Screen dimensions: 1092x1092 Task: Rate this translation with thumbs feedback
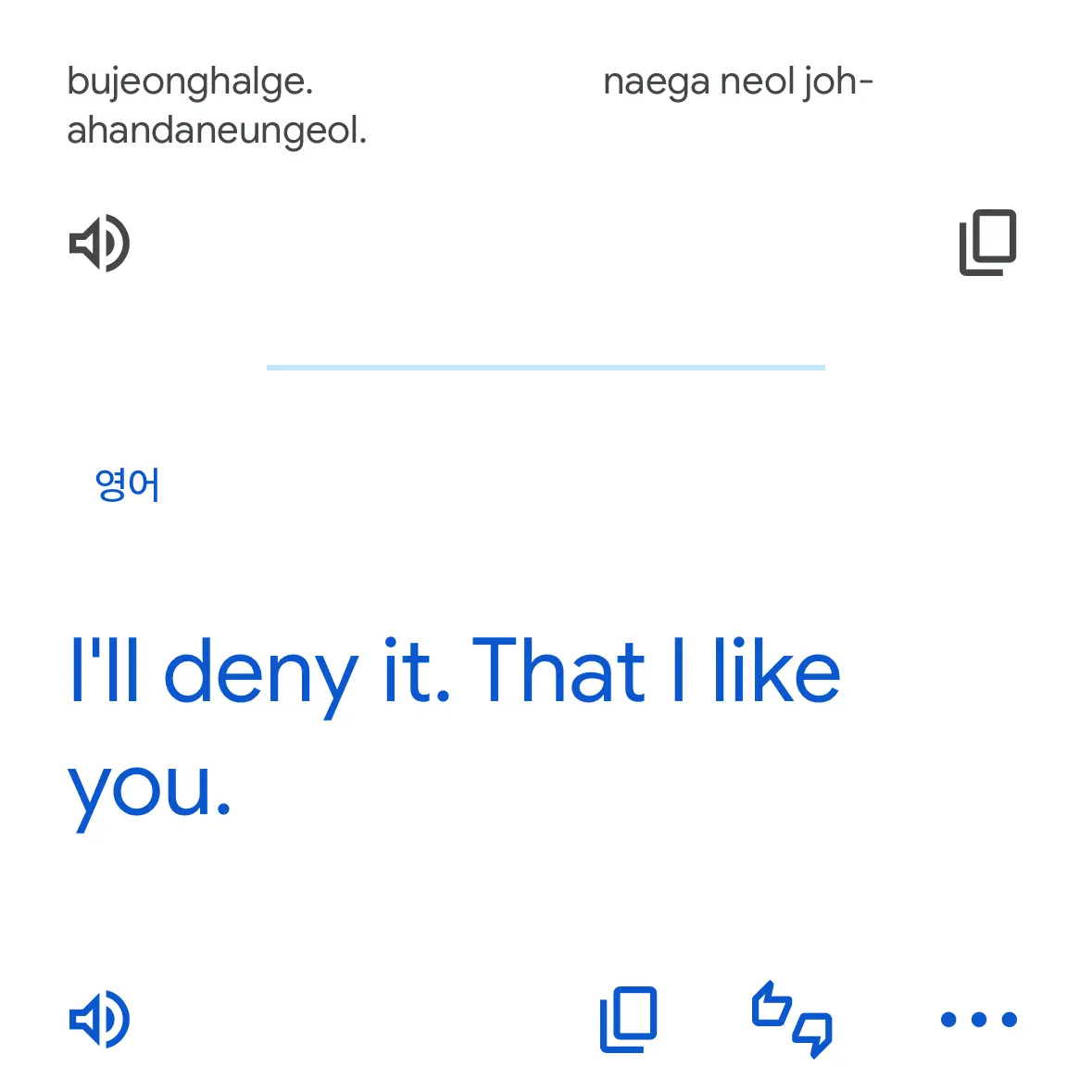(x=792, y=1020)
